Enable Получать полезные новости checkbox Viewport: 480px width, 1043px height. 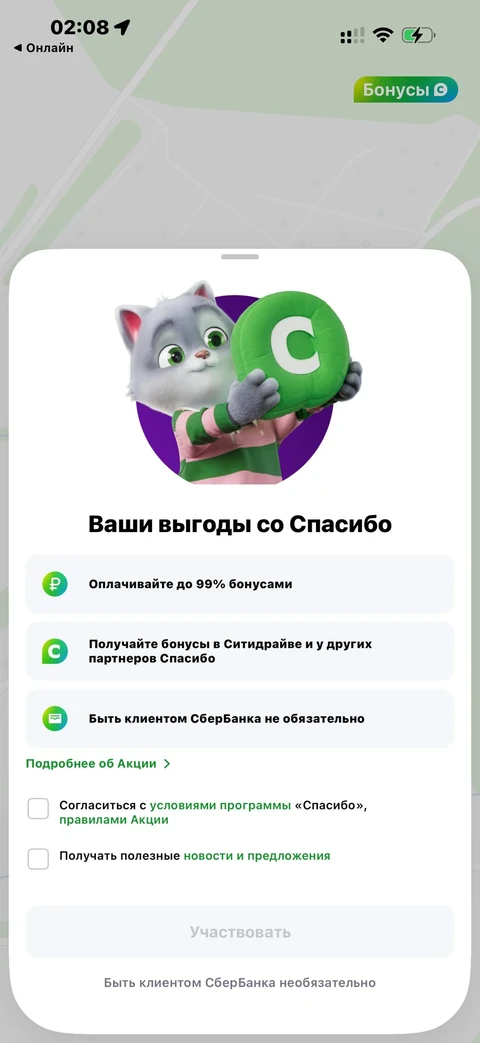(x=38, y=858)
